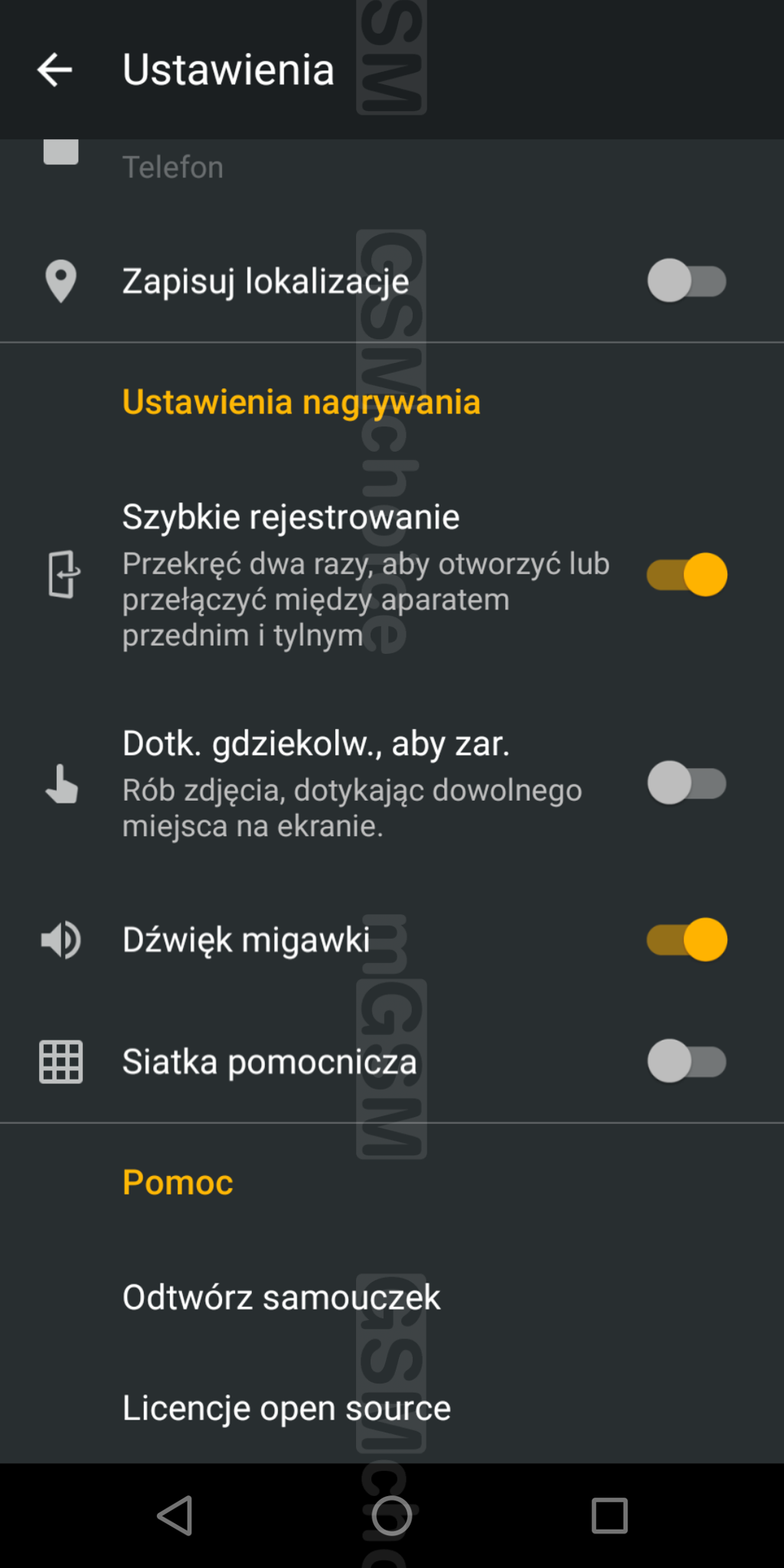Open Licencje open source
Screen dimensions: 784x1568
coord(392,1408)
